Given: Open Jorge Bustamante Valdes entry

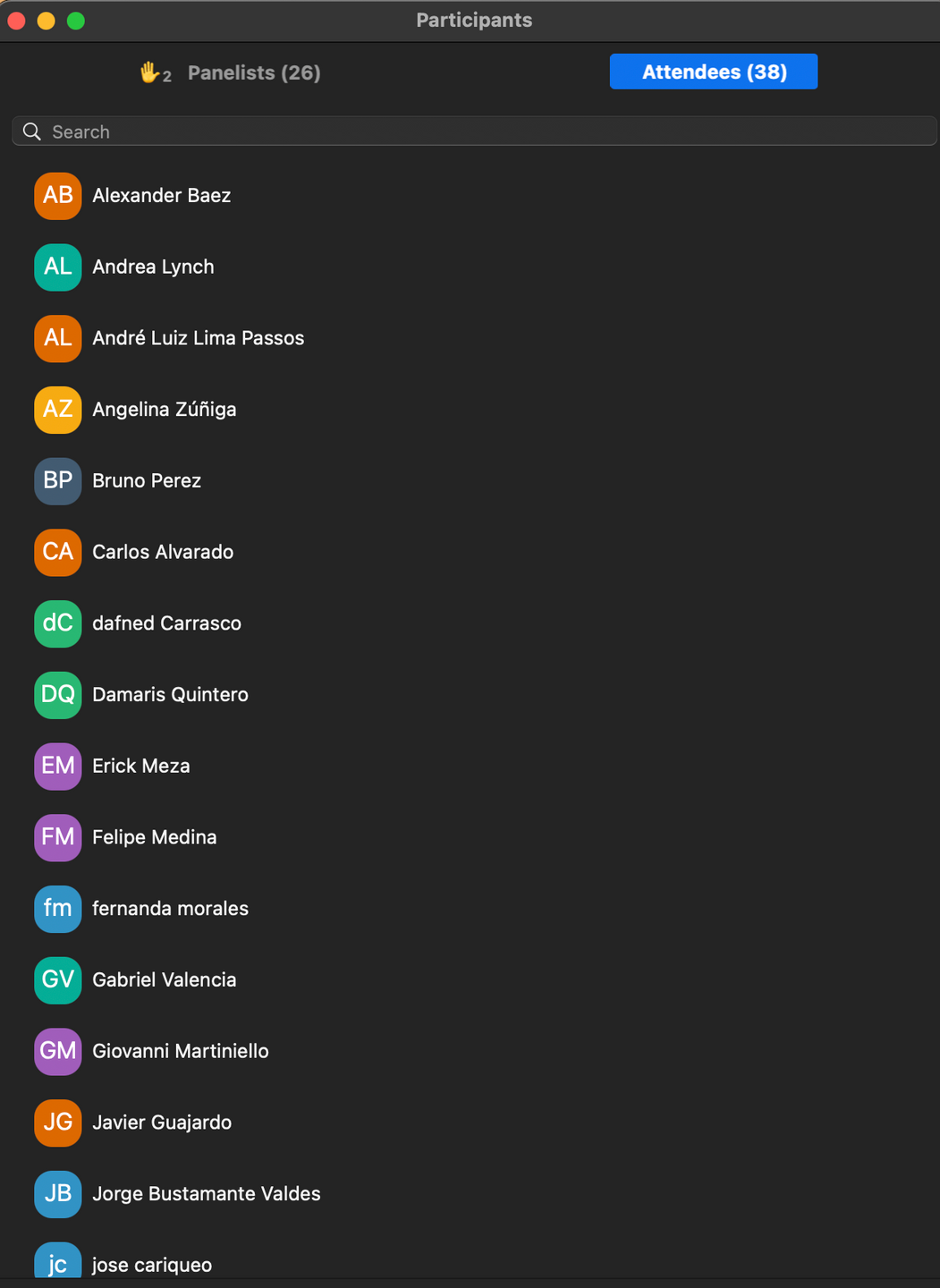Looking at the screenshot, I should coord(470,1193).
